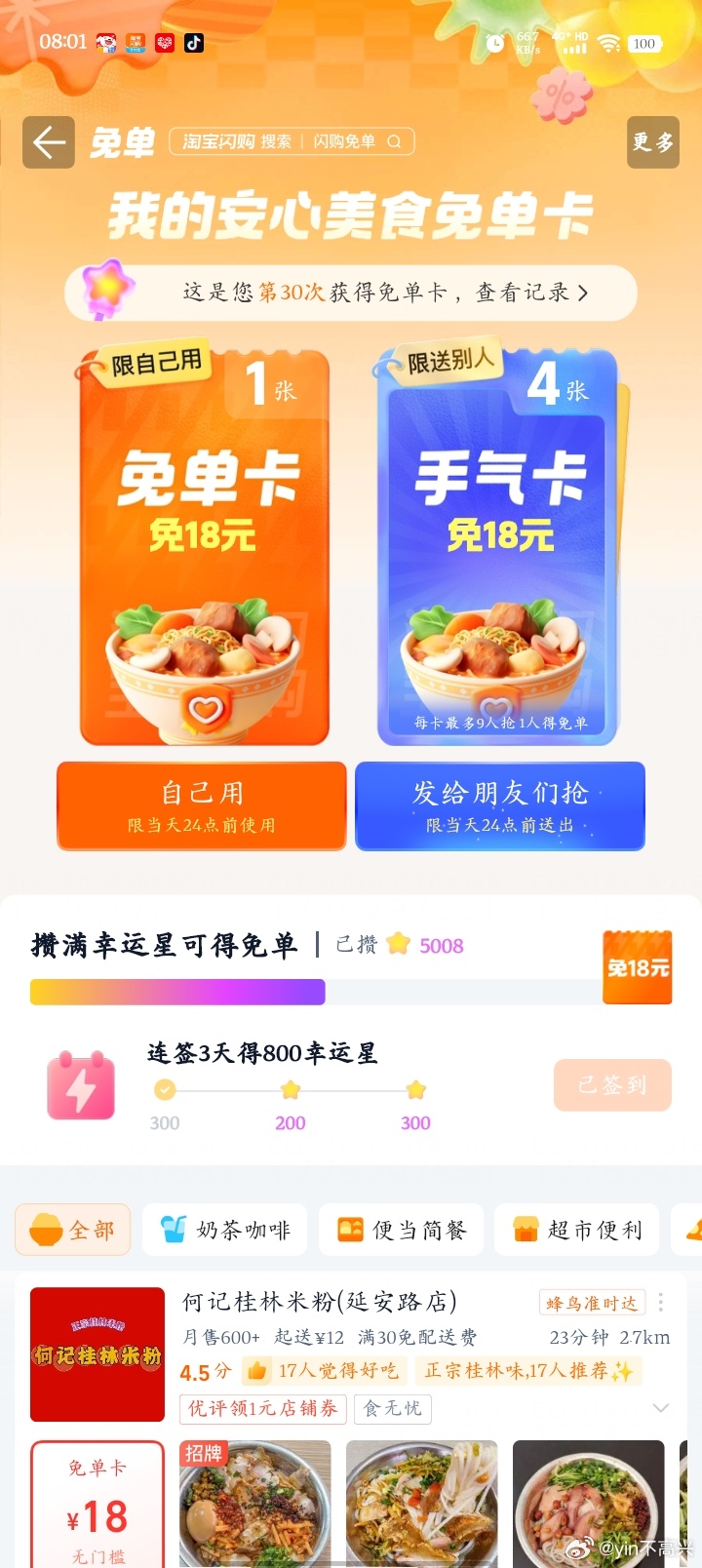Viewport: 702px width, 1568px height.
Task: Switch to the 奶茶咖啡 category
Action: coord(225,1230)
